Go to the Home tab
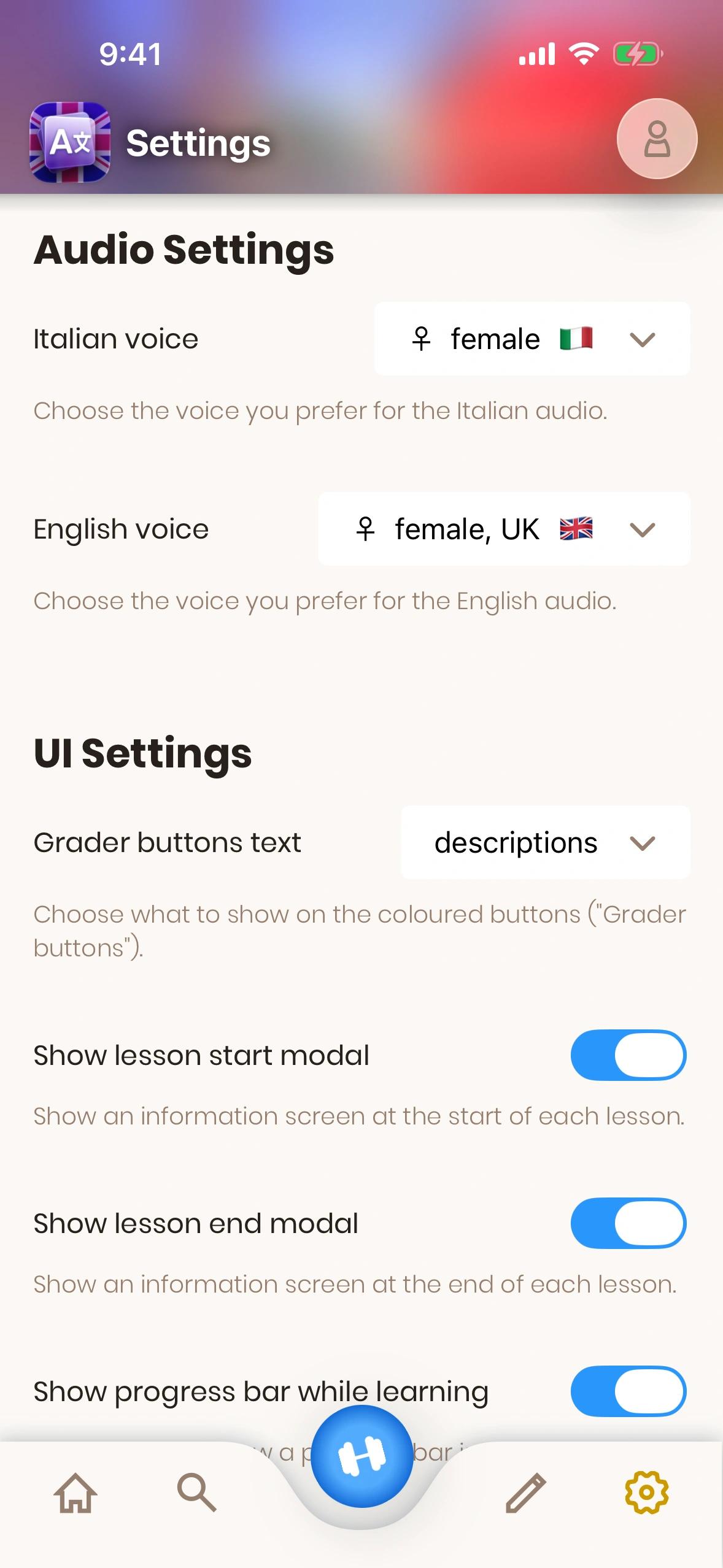Screen dimensions: 723x1568 pos(75,1493)
